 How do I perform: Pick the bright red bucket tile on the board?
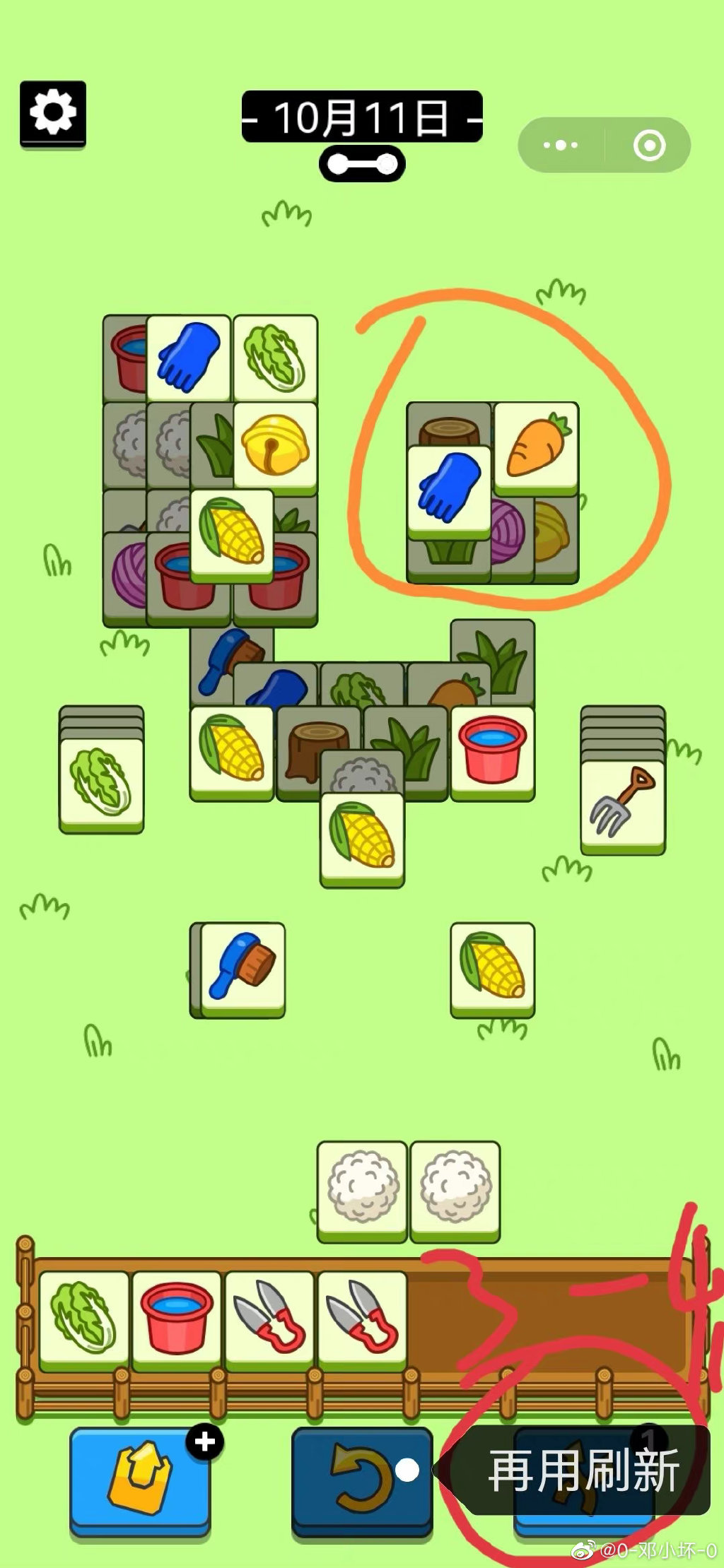click(x=493, y=750)
